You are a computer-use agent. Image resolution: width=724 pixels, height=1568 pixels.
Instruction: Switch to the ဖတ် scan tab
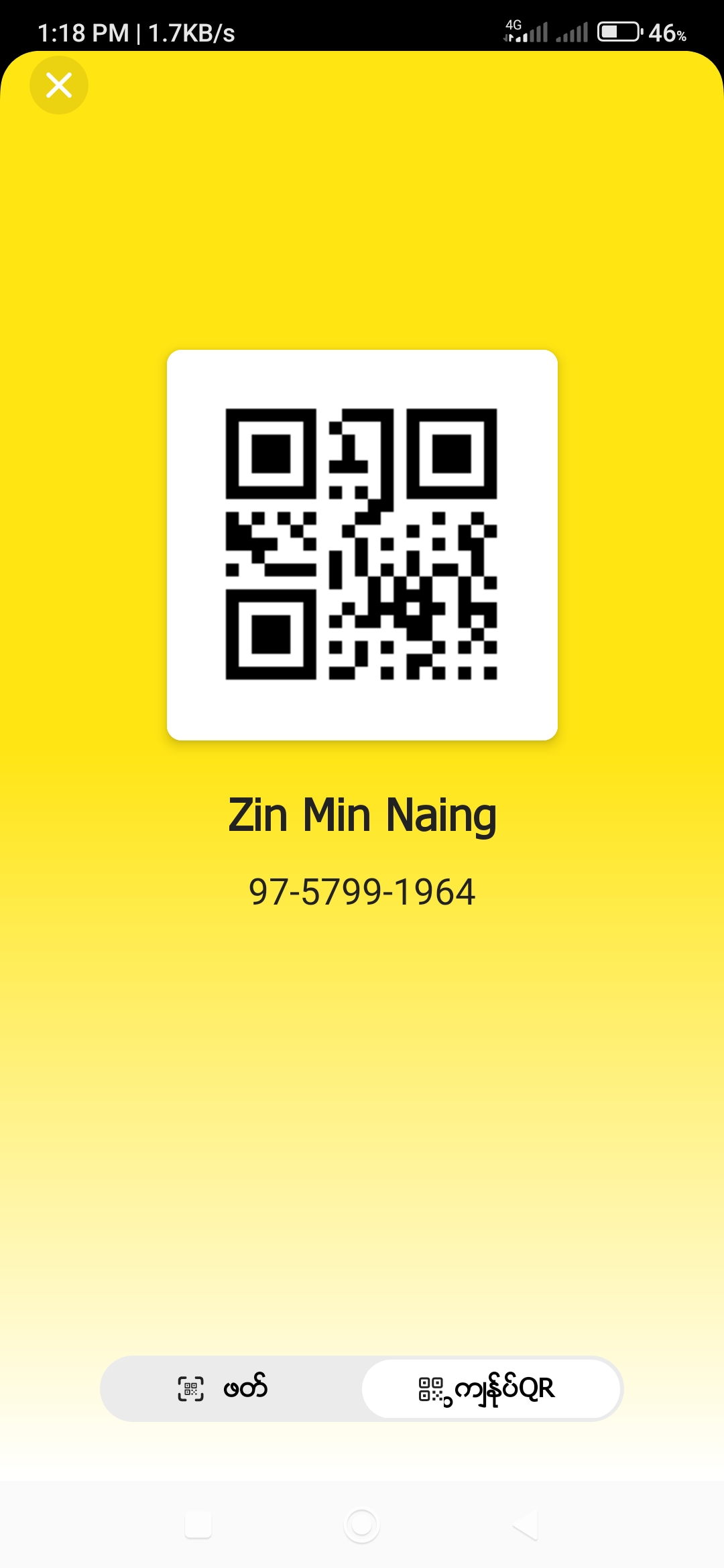pyautogui.click(x=231, y=1388)
